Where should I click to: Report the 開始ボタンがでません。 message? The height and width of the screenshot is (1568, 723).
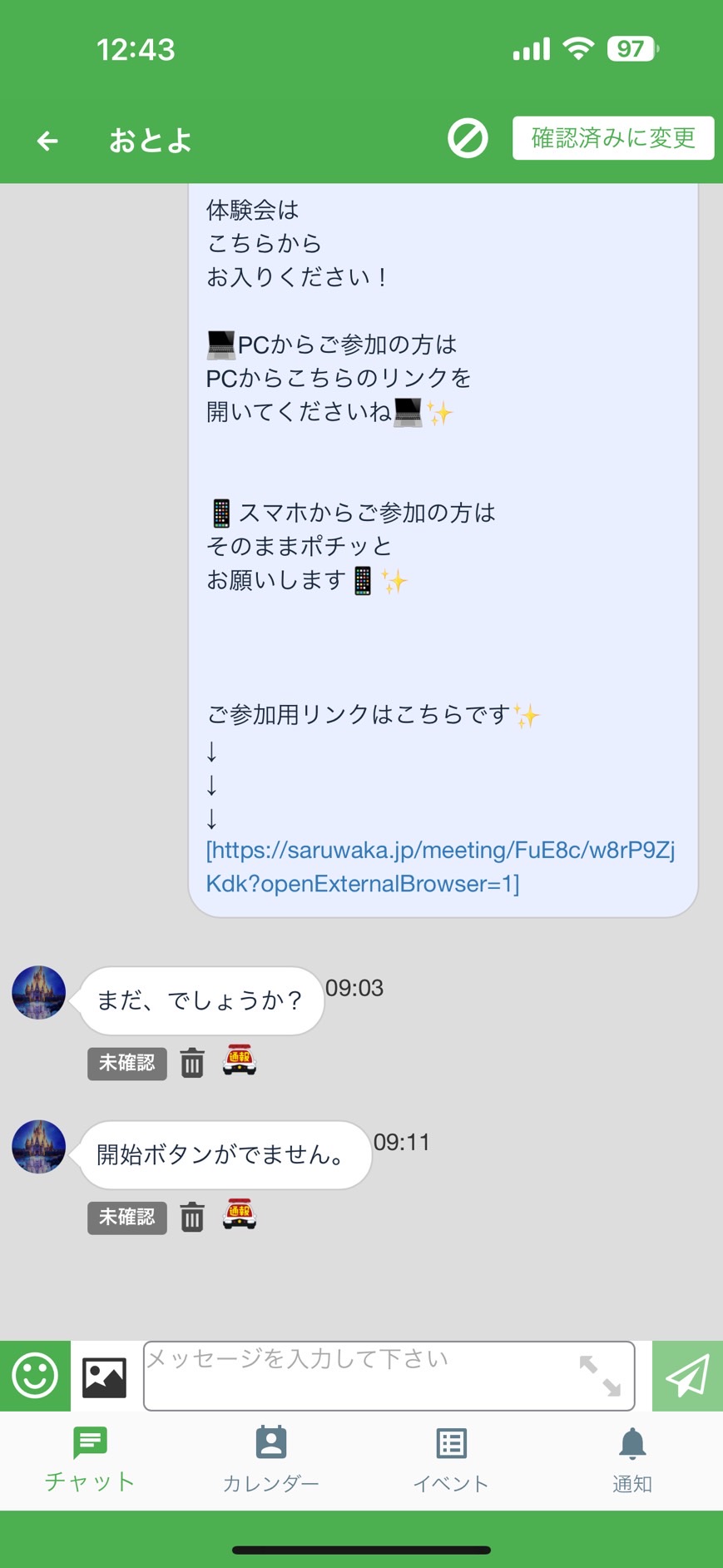click(240, 1214)
